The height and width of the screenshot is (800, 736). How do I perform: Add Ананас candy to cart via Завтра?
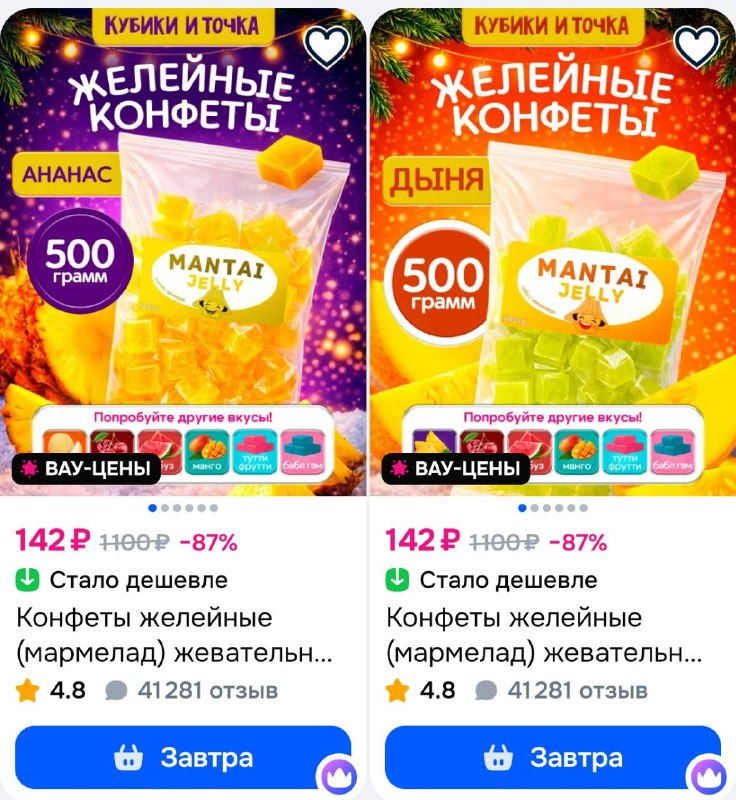pyautogui.click(x=183, y=757)
